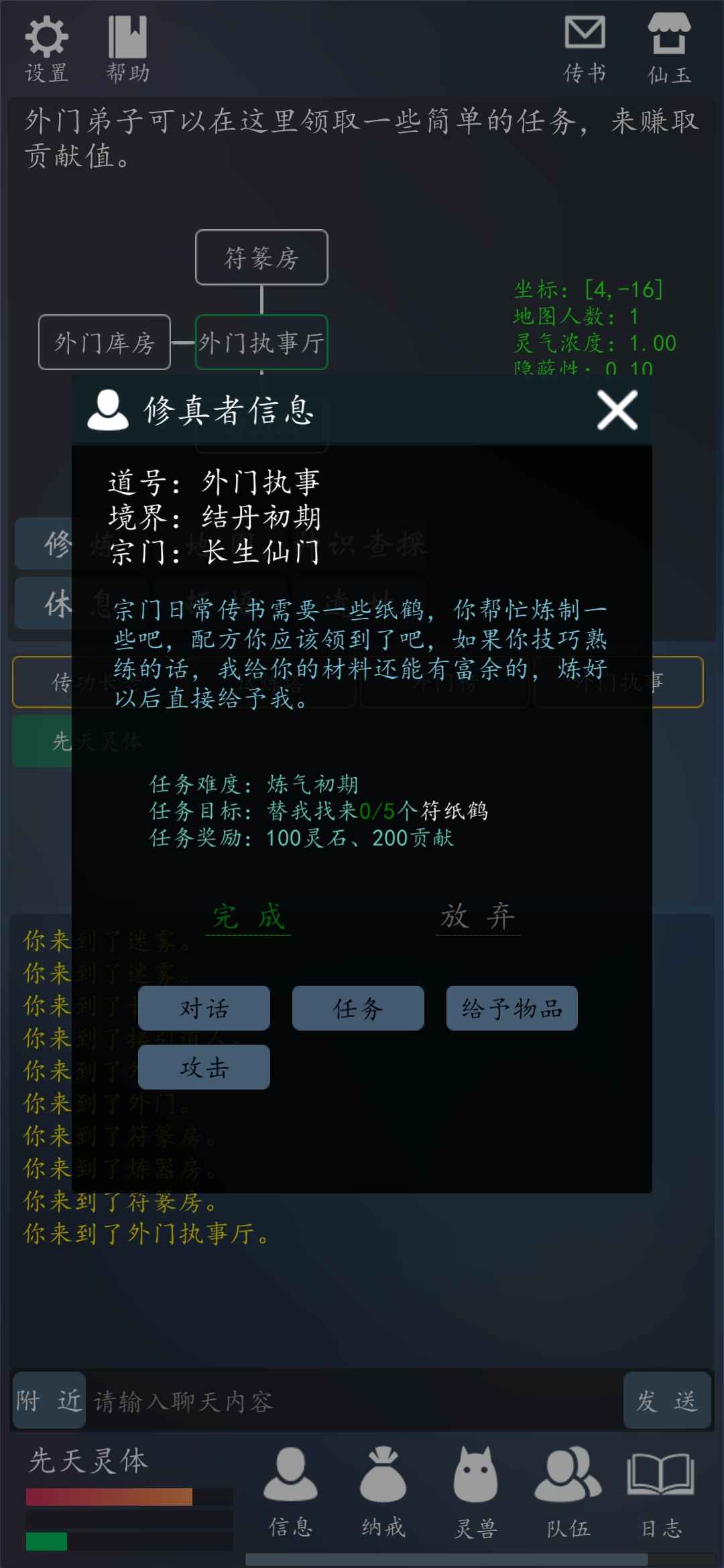Image resolution: width=724 pixels, height=1568 pixels.
Task: Open the 任务 button in dialog
Action: pos(358,1008)
